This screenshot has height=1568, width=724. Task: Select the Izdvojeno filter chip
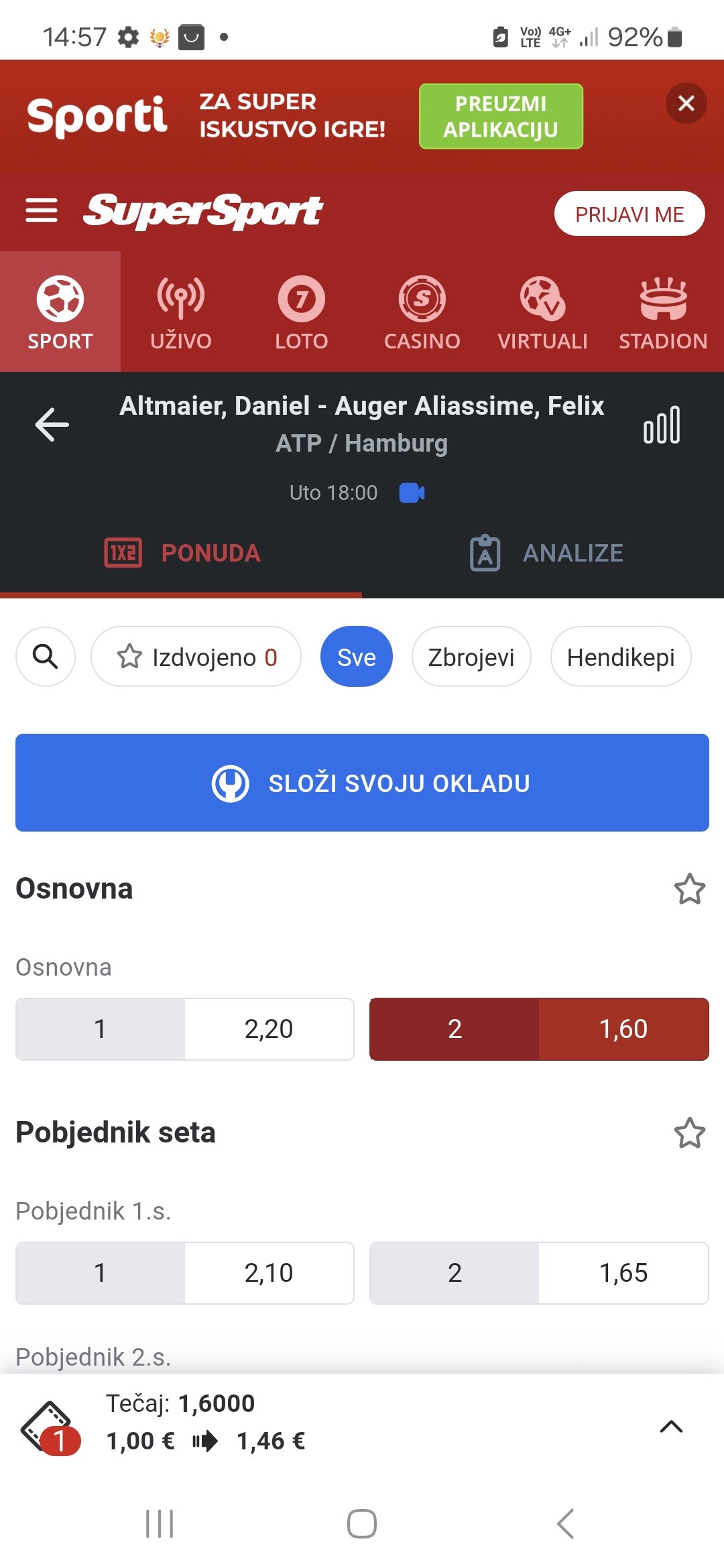tap(196, 657)
